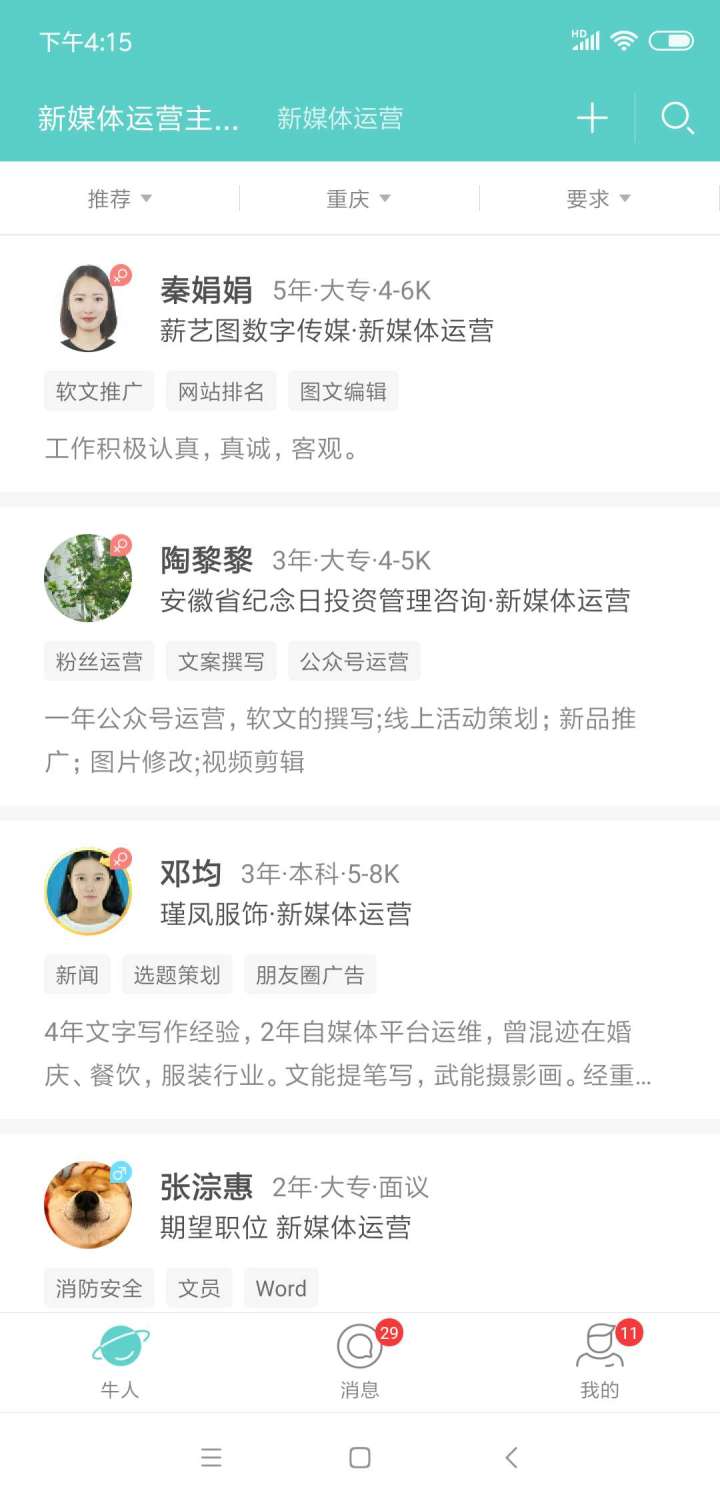Viewport: 720px width, 1499px height.
Task: Open the search icon in the top bar
Action: [678, 118]
